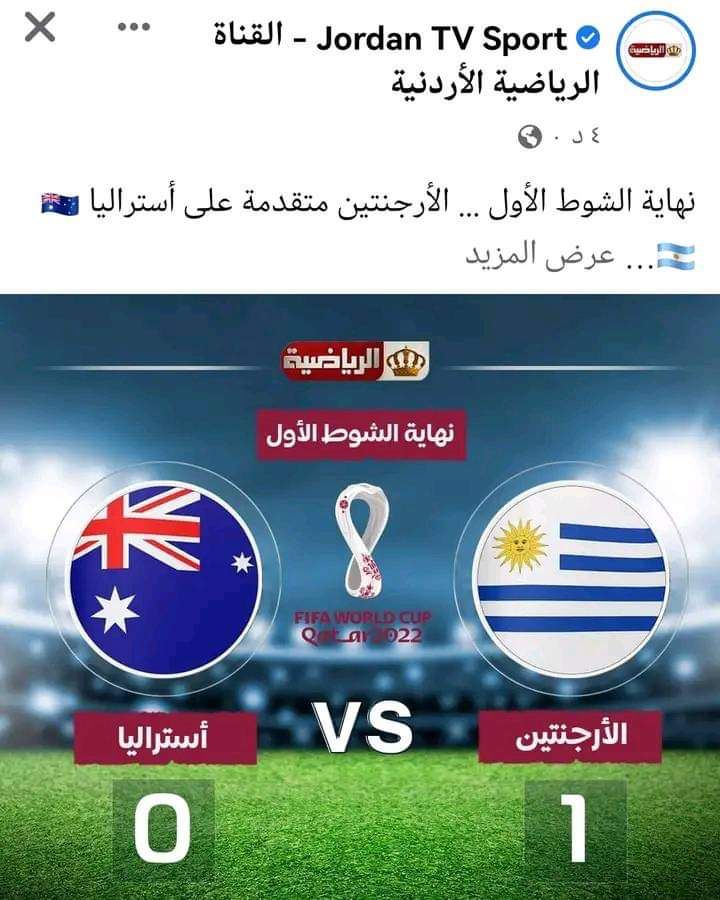720x900 pixels.
Task: Tap the Jordan TV Sport profile picture
Action: tap(656, 51)
